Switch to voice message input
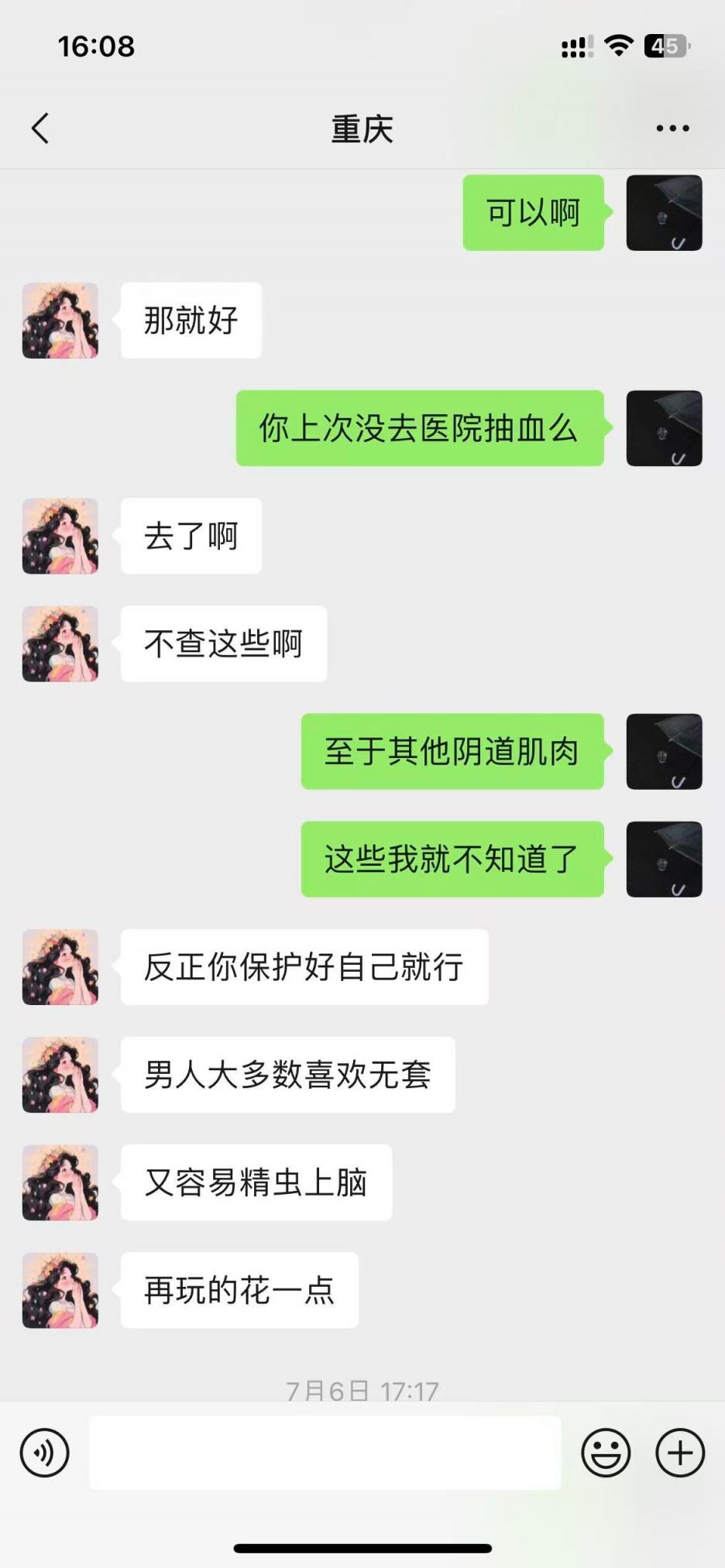The height and width of the screenshot is (1568, 725). (45, 1453)
